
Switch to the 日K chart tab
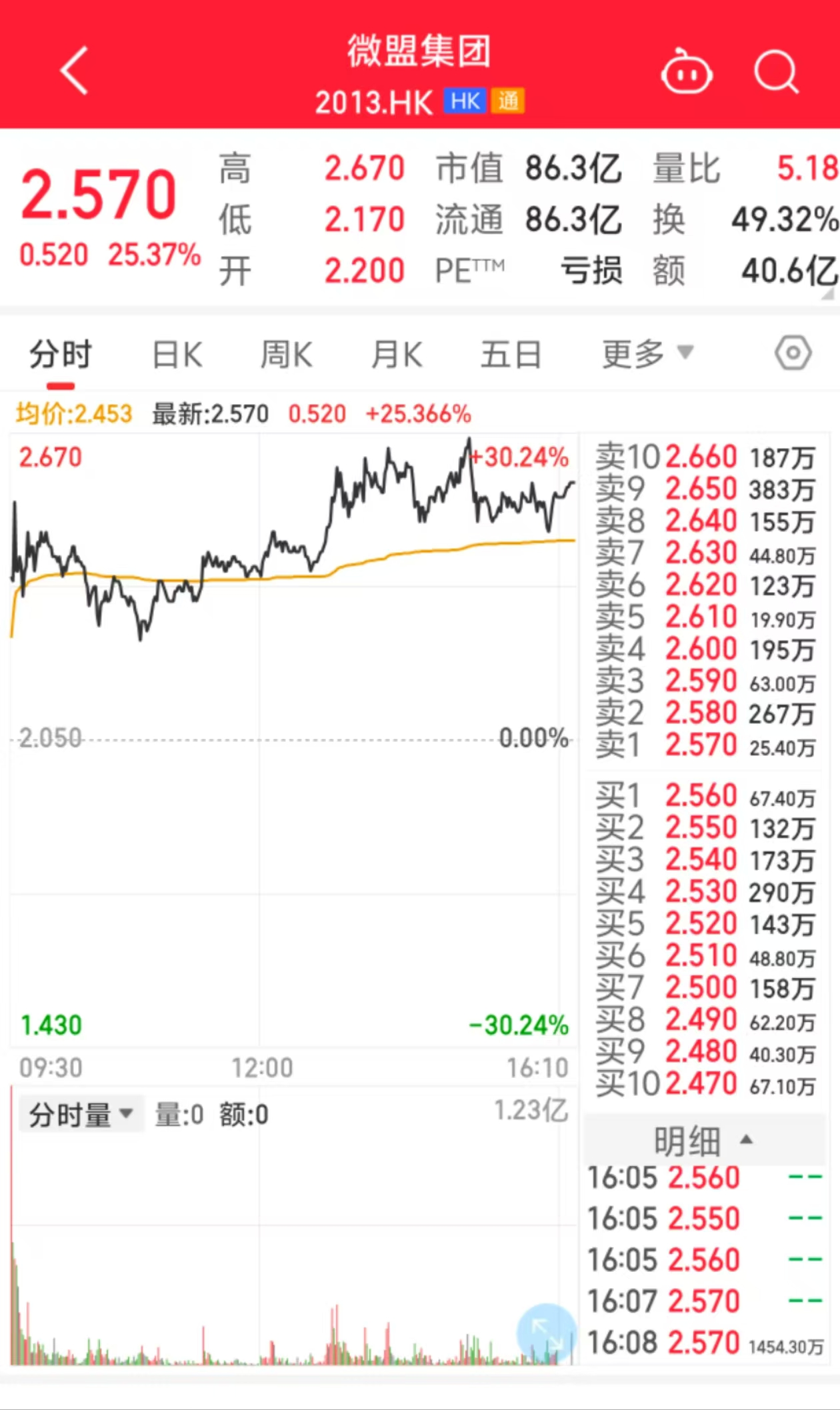pyautogui.click(x=177, y=354)
